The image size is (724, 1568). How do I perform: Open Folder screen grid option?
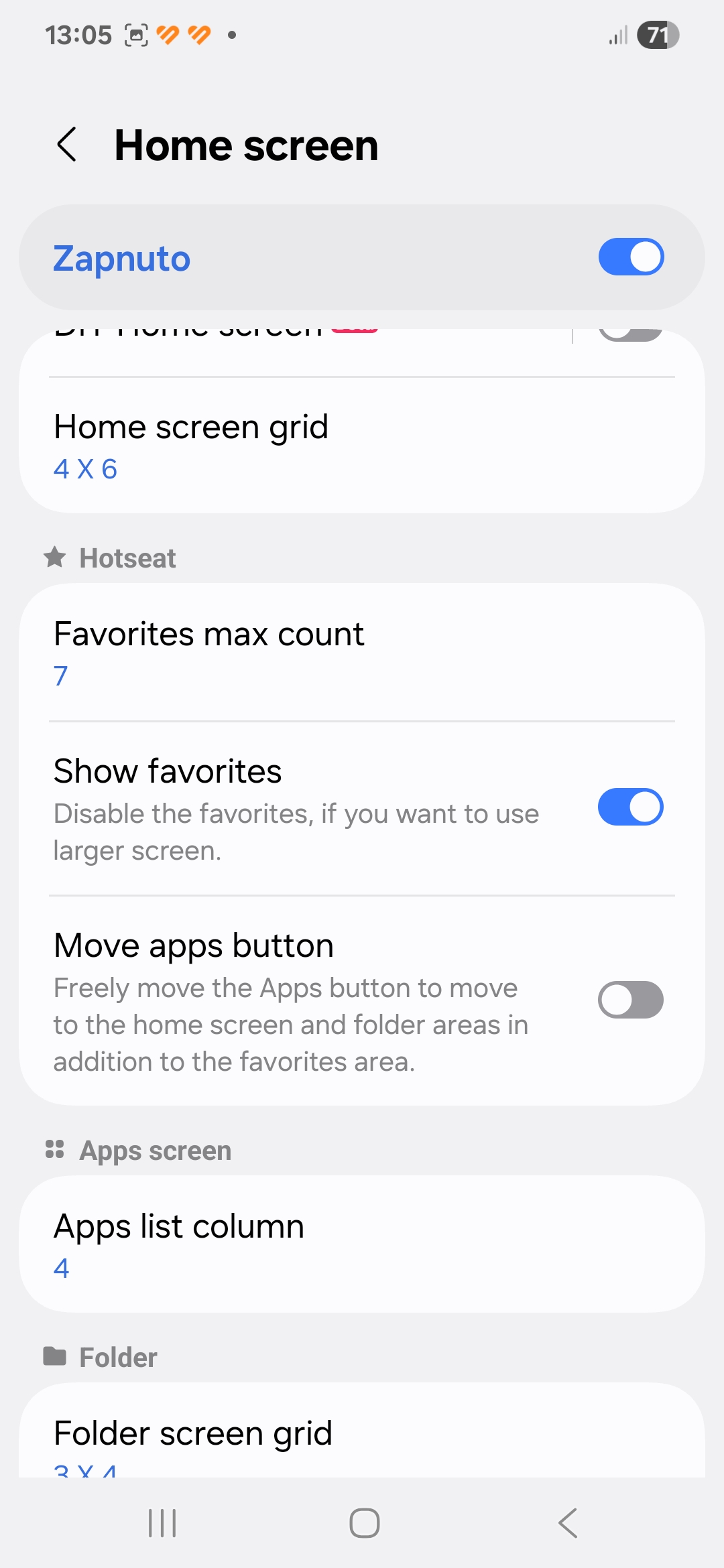[362, 1431]
